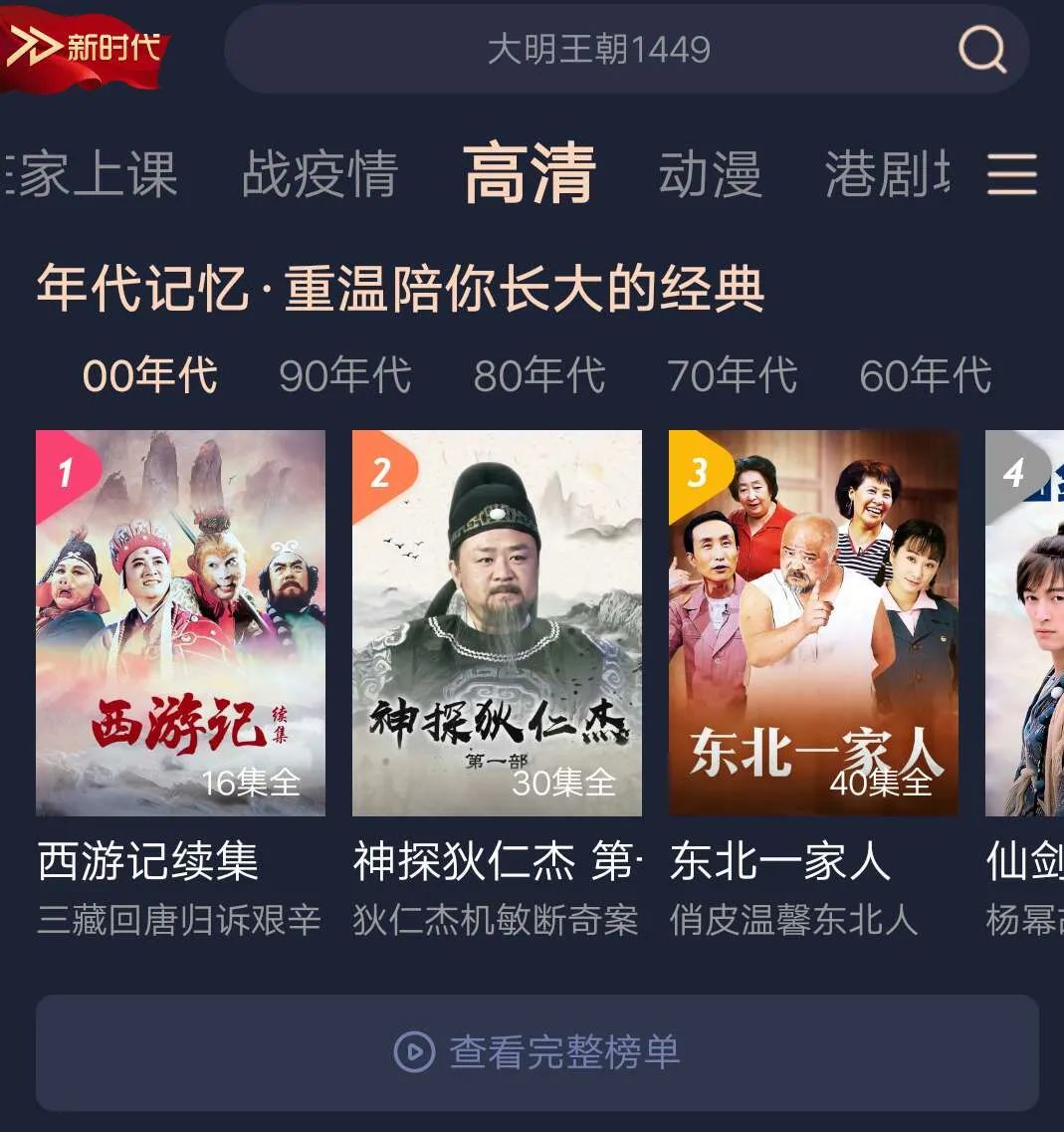
Task: Switch to 70年代 decade
Action: pyautogui.click(x=732, y=375)
